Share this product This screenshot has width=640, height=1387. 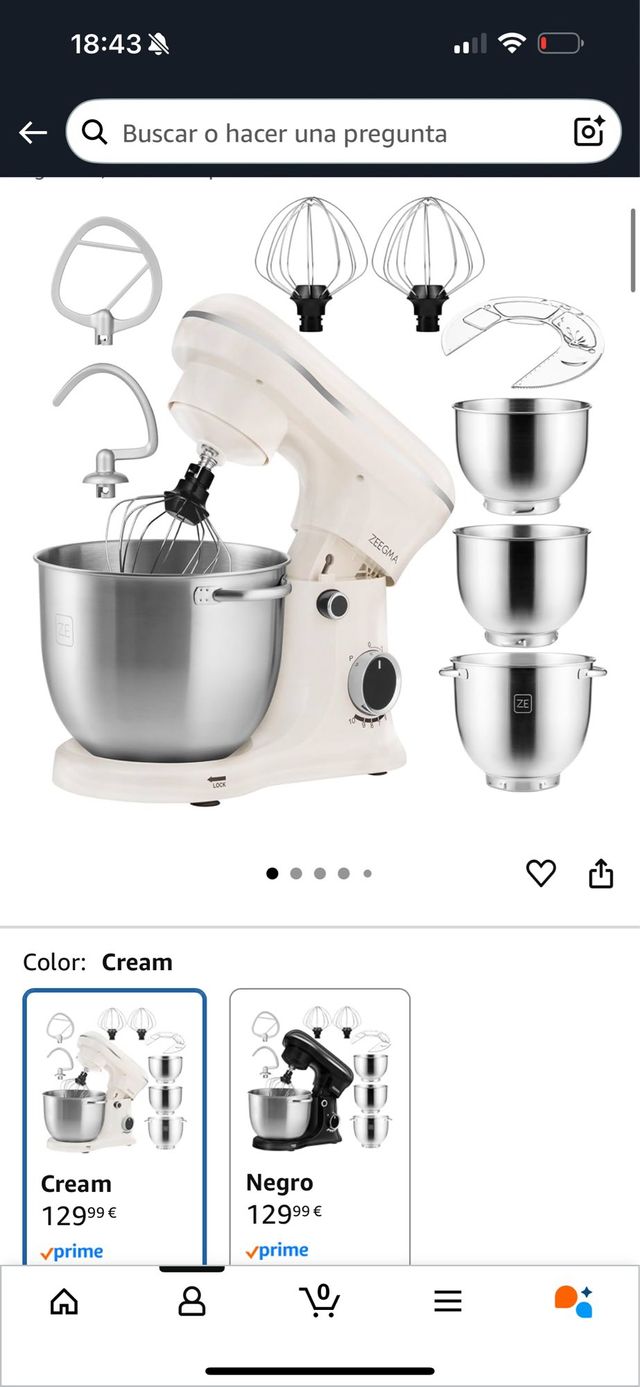click(600, 873)
